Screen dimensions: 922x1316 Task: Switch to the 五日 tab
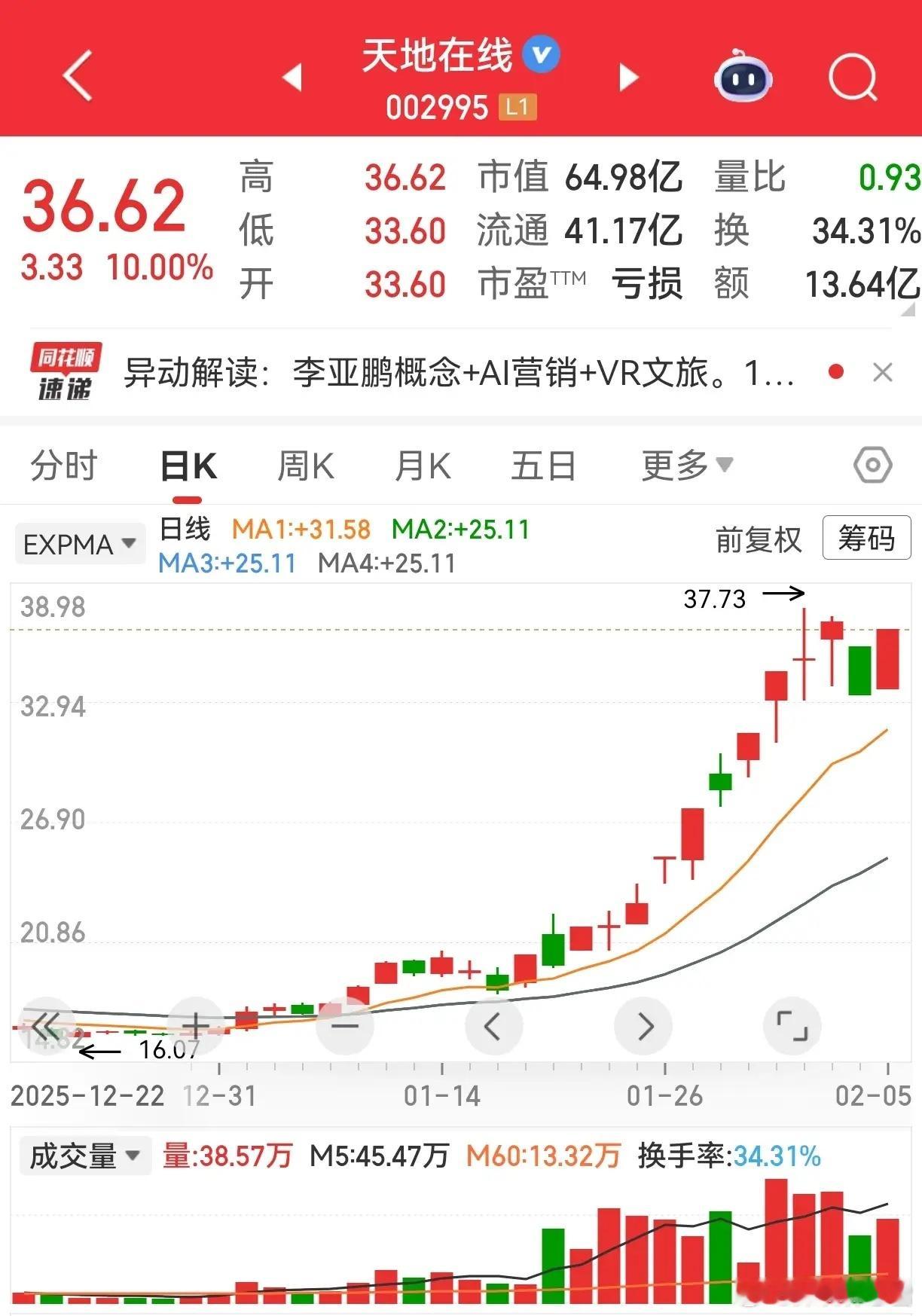pyautogui.click(x=543, y=466)
